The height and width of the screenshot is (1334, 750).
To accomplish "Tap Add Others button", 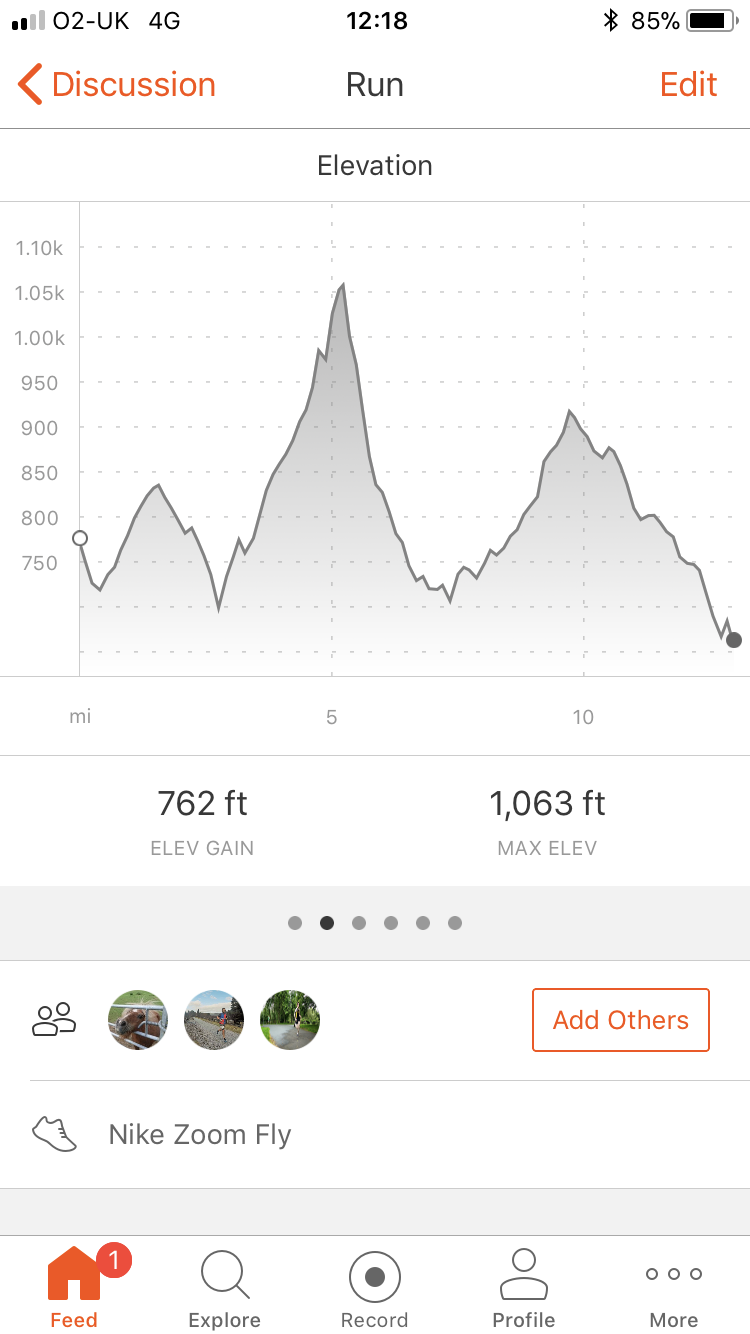I will click(620, 1020).
